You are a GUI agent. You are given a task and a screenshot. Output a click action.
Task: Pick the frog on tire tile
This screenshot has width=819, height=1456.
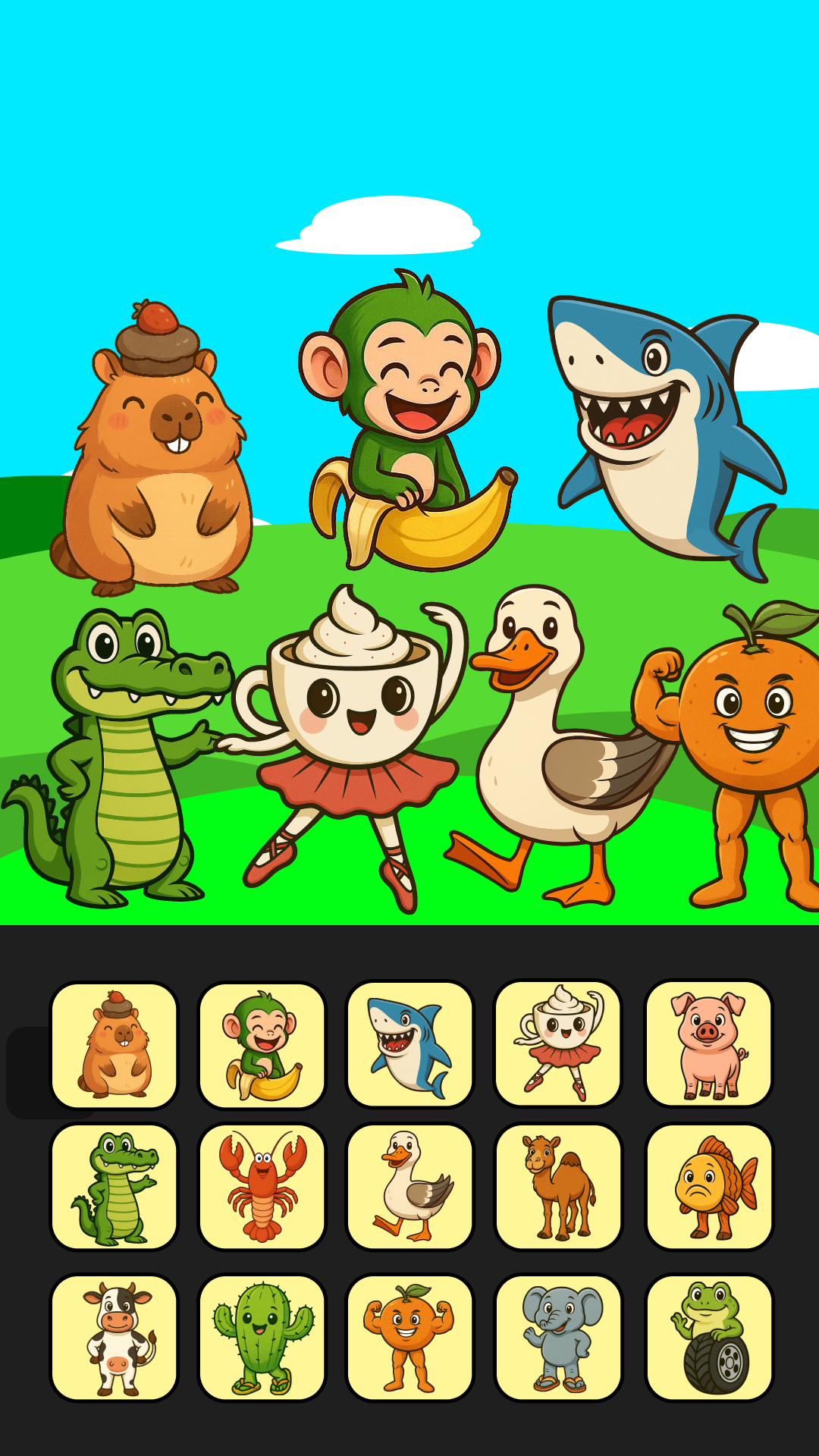[x=708, y=1338]
